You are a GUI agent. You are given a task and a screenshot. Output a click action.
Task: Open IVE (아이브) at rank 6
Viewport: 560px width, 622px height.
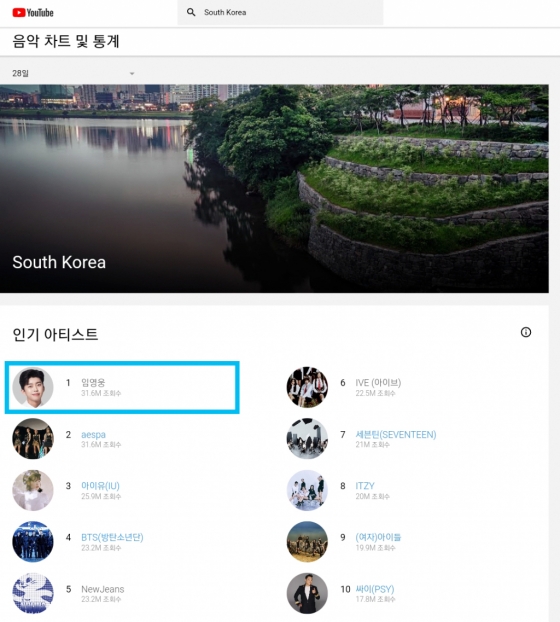pos(378,383)
